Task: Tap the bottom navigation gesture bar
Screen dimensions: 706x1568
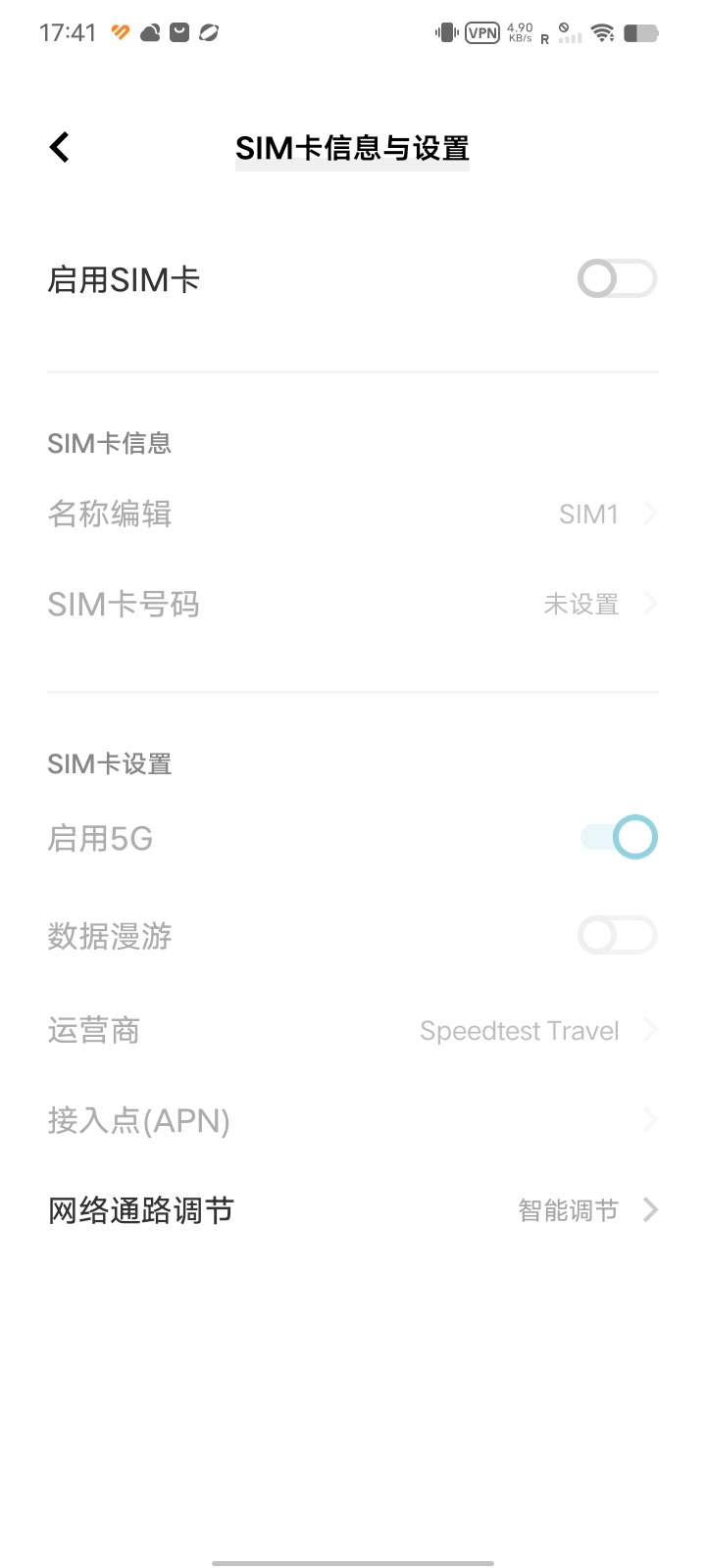Action: click(353, 1561)
